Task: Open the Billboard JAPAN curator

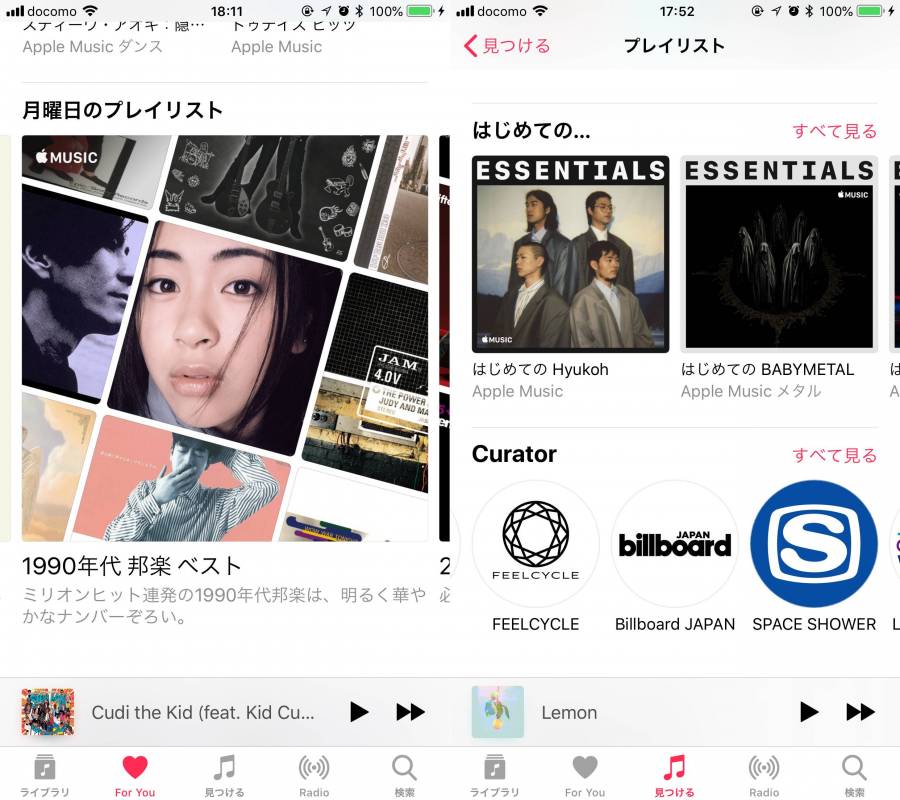Action: click(674, 544)
